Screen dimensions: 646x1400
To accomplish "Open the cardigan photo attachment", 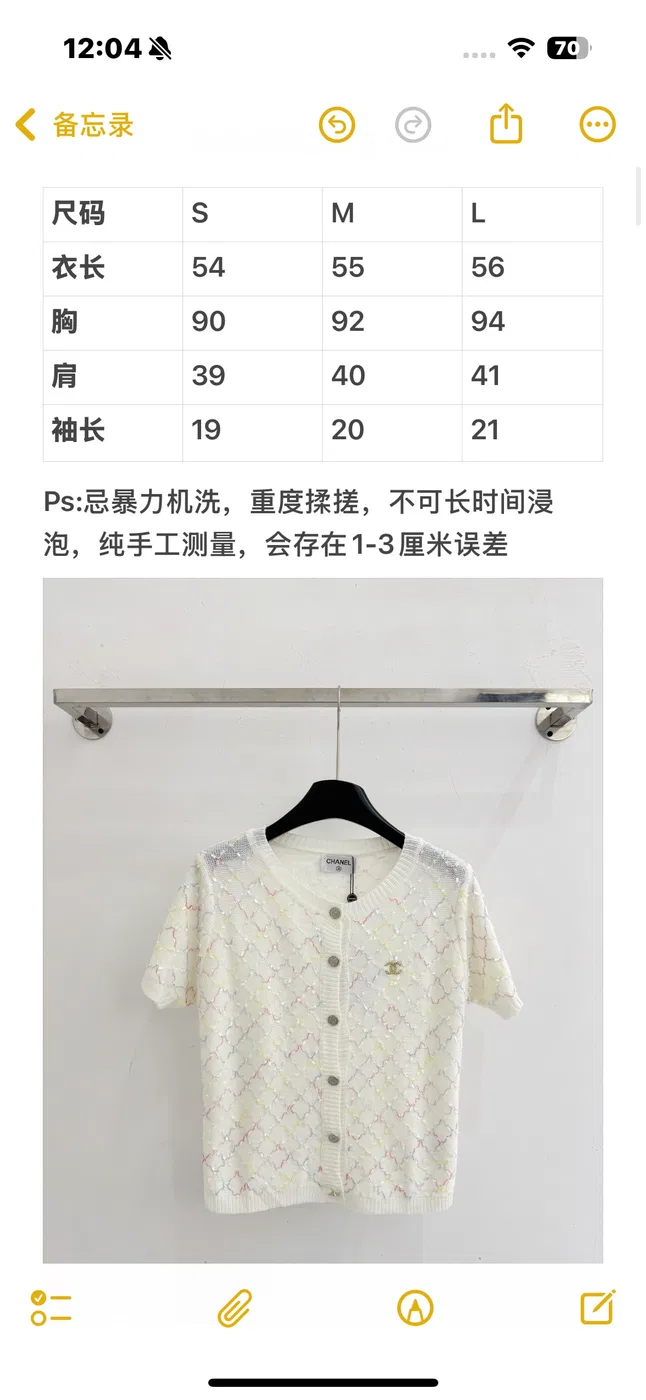I will pyautogui.click(x=323, y=920).
